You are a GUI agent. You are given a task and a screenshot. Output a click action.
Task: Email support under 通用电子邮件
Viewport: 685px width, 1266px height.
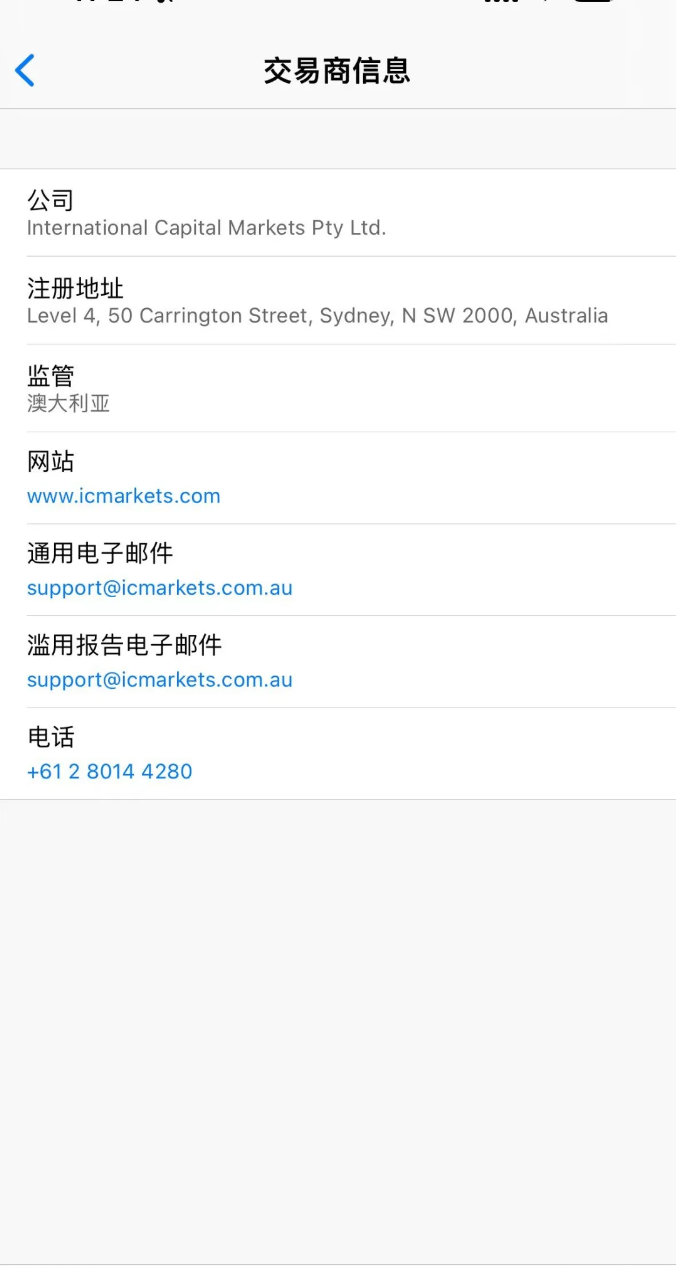point(160,588)
